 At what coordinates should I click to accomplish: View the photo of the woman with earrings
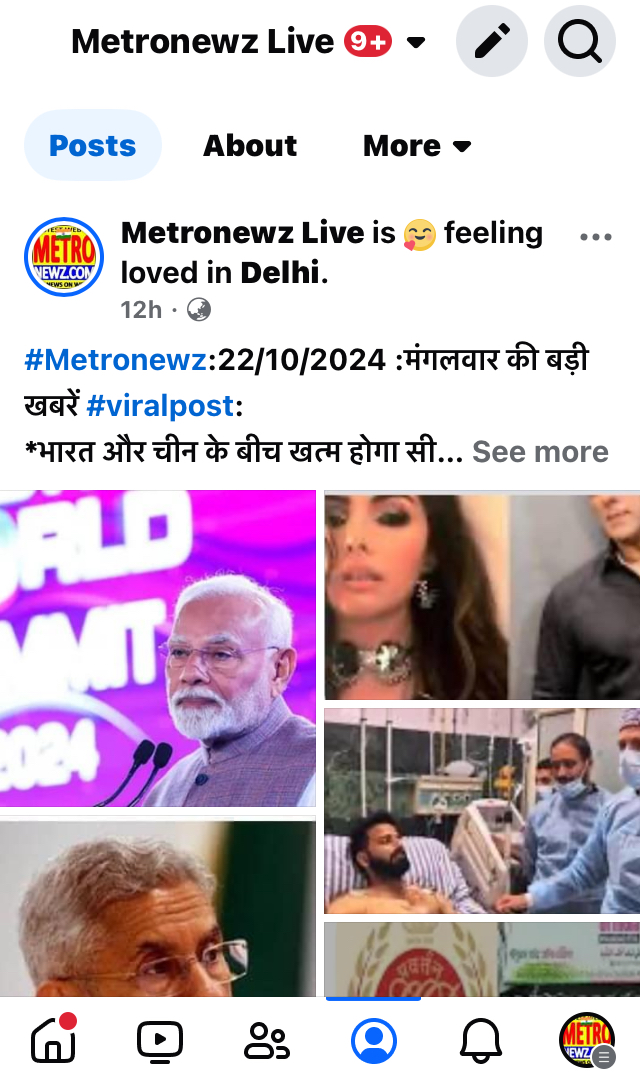[x=482, y=596]
